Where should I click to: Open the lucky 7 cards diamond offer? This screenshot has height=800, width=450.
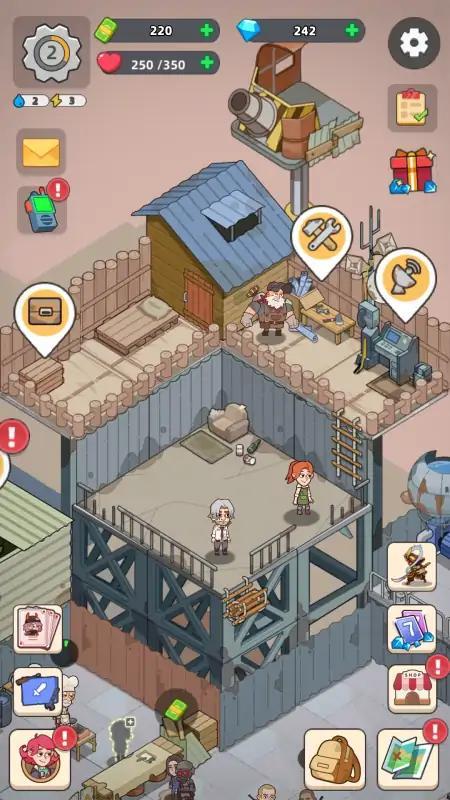click(x=412, y=629)
